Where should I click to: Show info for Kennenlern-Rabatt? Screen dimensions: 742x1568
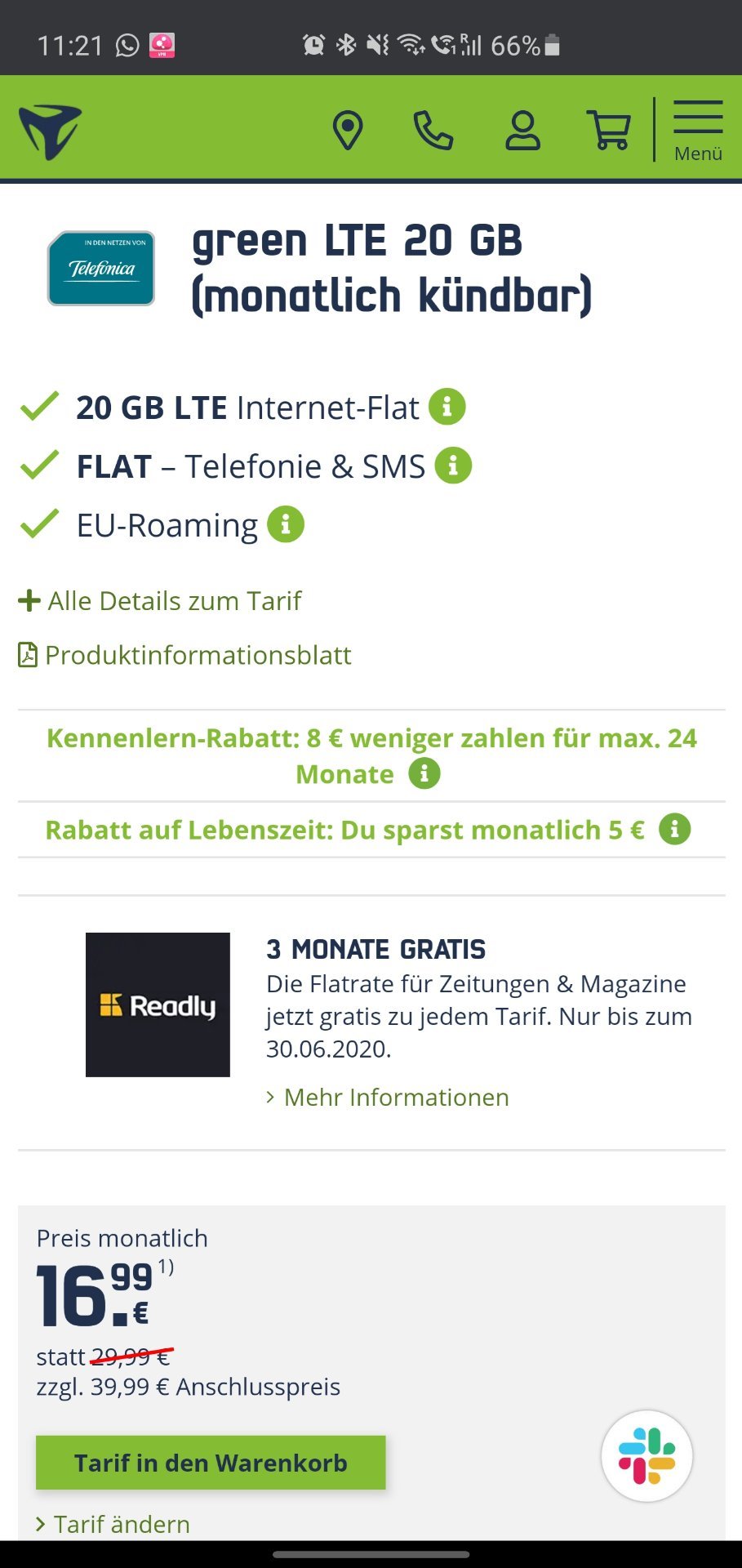click(424, 773)
